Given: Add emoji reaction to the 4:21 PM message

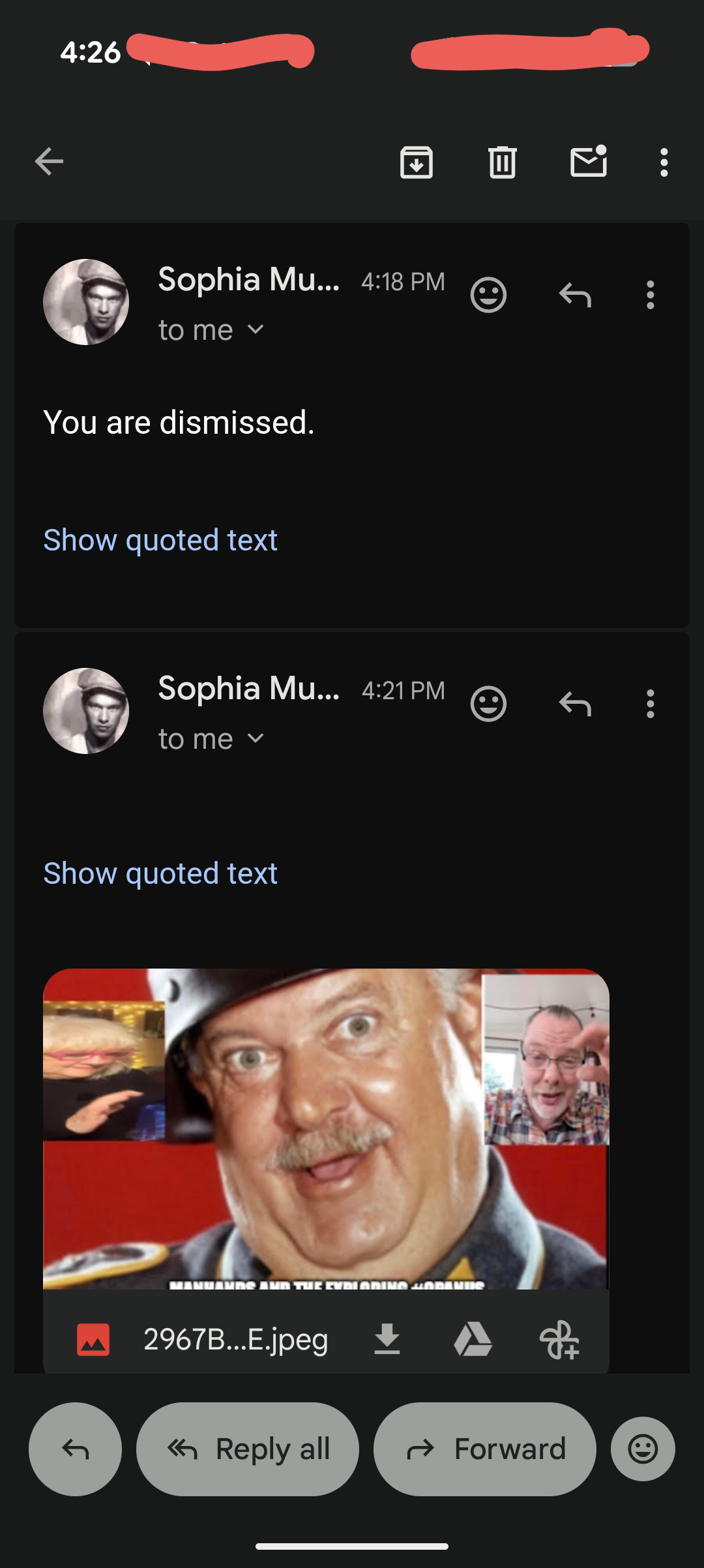Looking at the screenshot, I should point(488,704).
